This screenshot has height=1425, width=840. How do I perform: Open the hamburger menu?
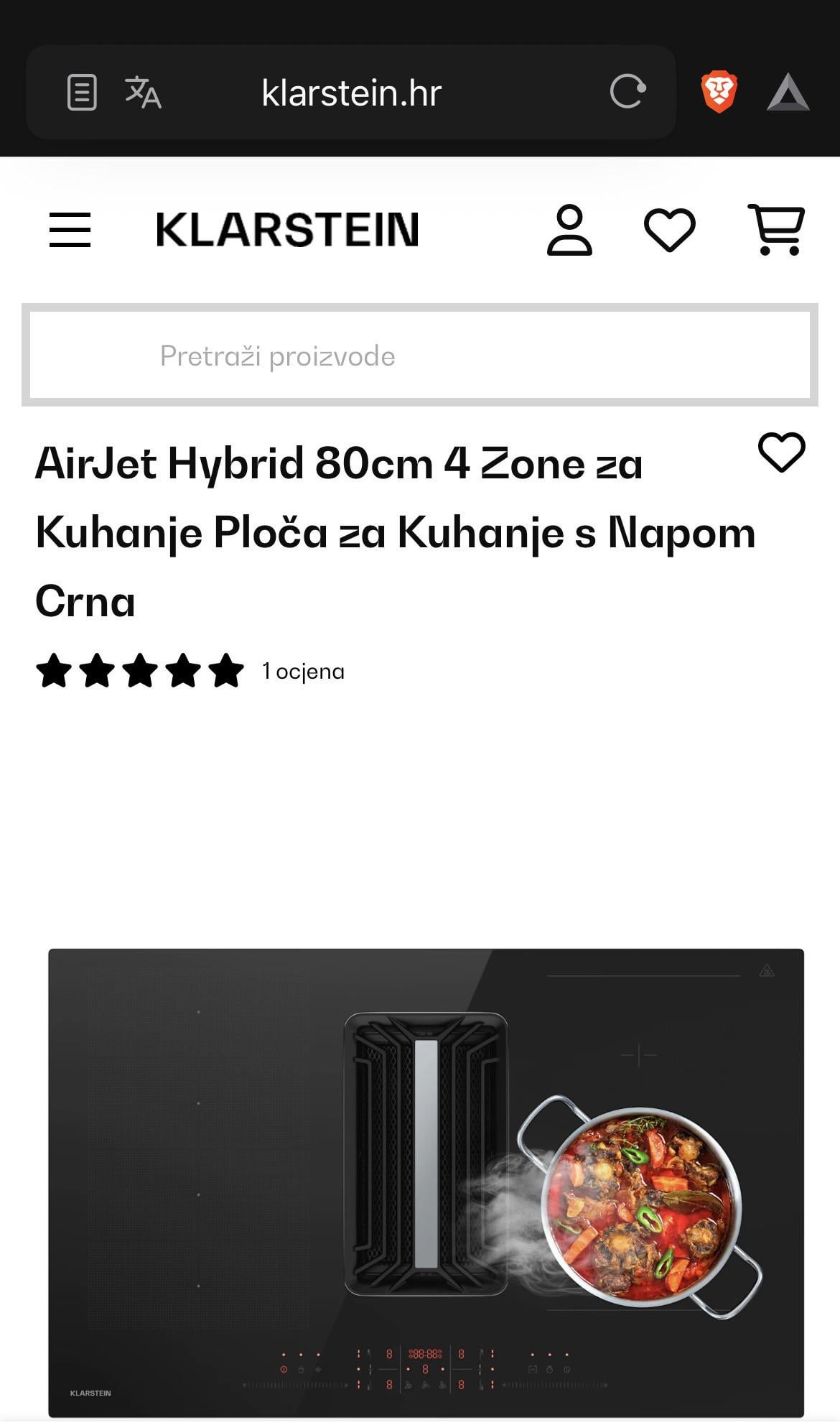pos(70,230)
